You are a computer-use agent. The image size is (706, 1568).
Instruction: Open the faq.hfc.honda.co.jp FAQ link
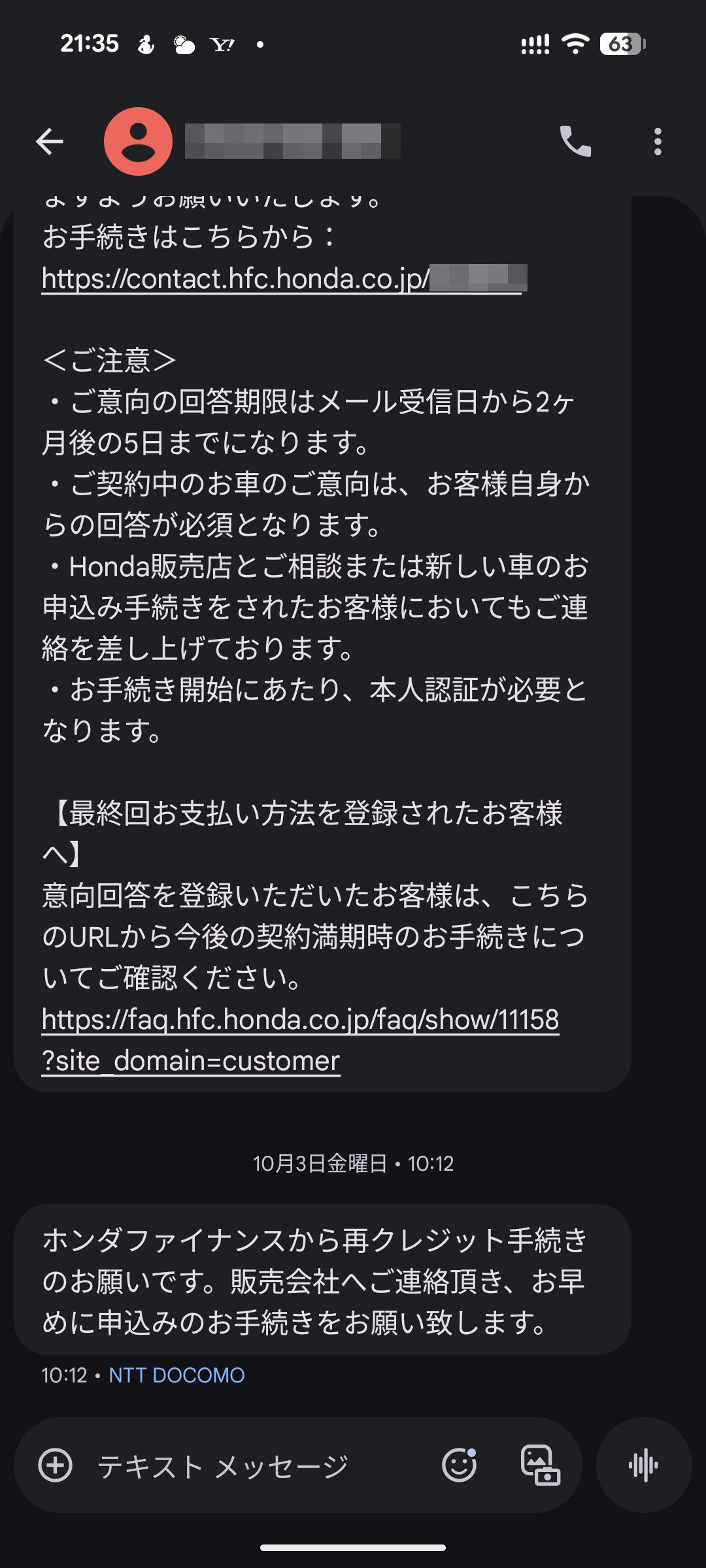coord(300,1021)
